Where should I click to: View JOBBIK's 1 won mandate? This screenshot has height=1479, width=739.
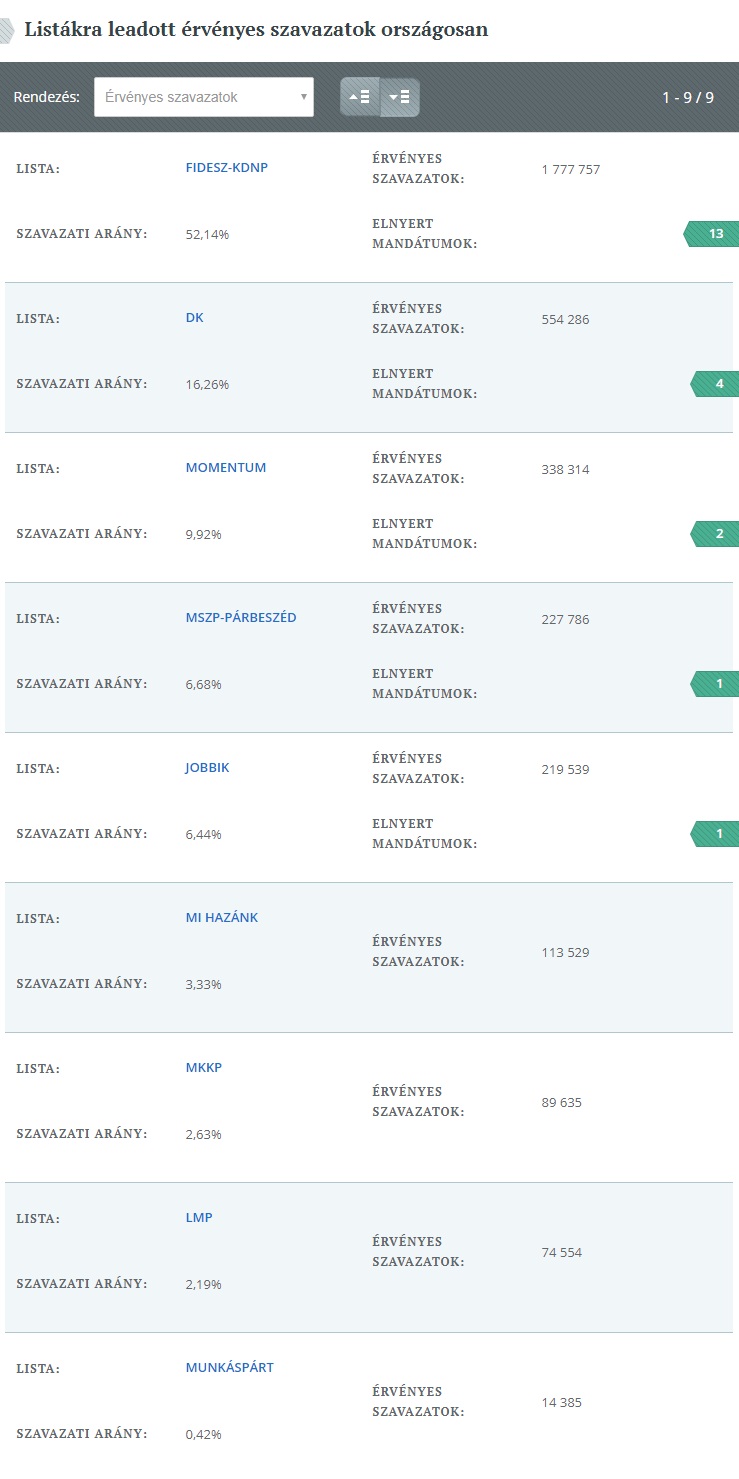tap(715, 834)
